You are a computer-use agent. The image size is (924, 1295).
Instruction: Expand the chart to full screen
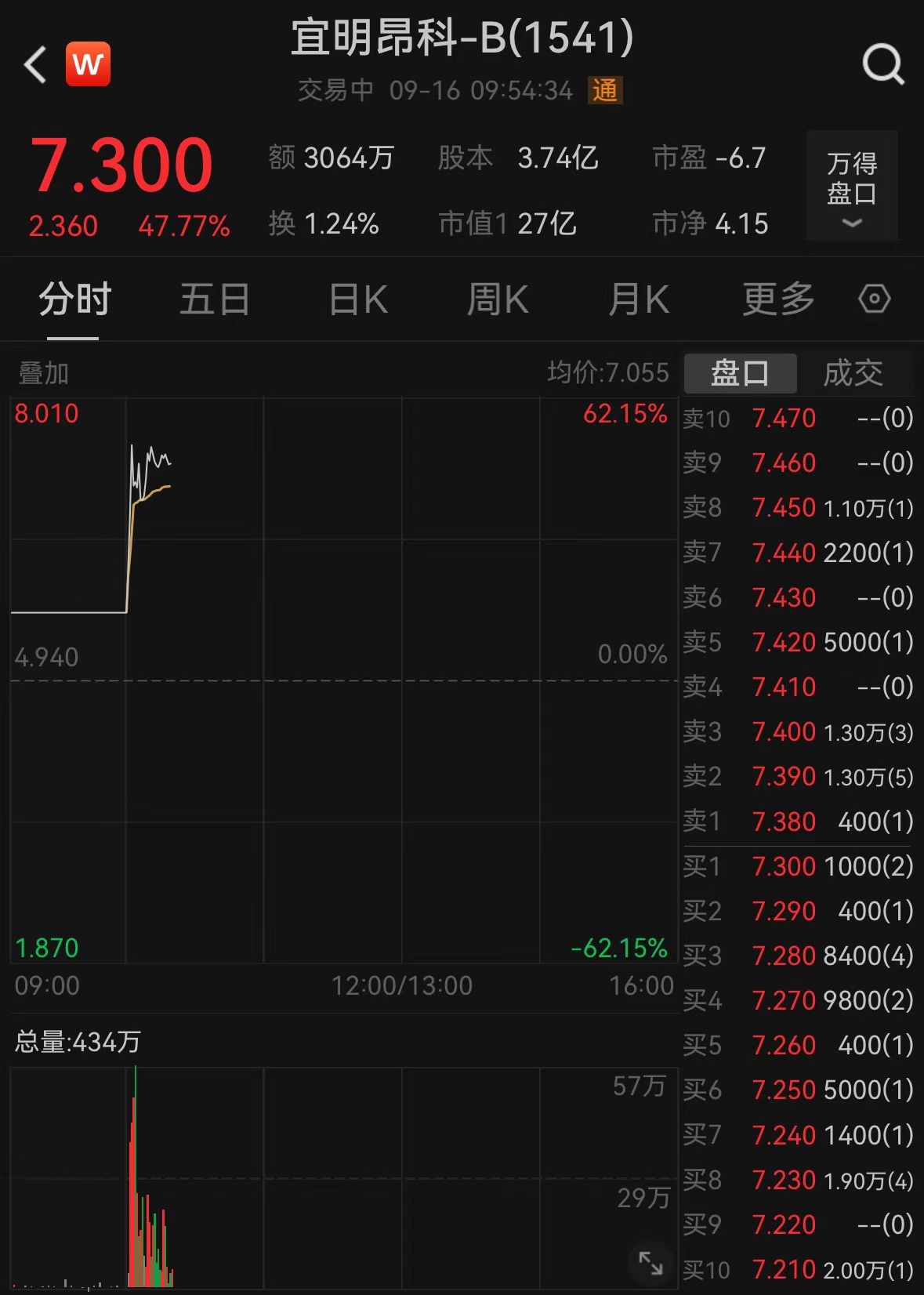(650, 1262)
